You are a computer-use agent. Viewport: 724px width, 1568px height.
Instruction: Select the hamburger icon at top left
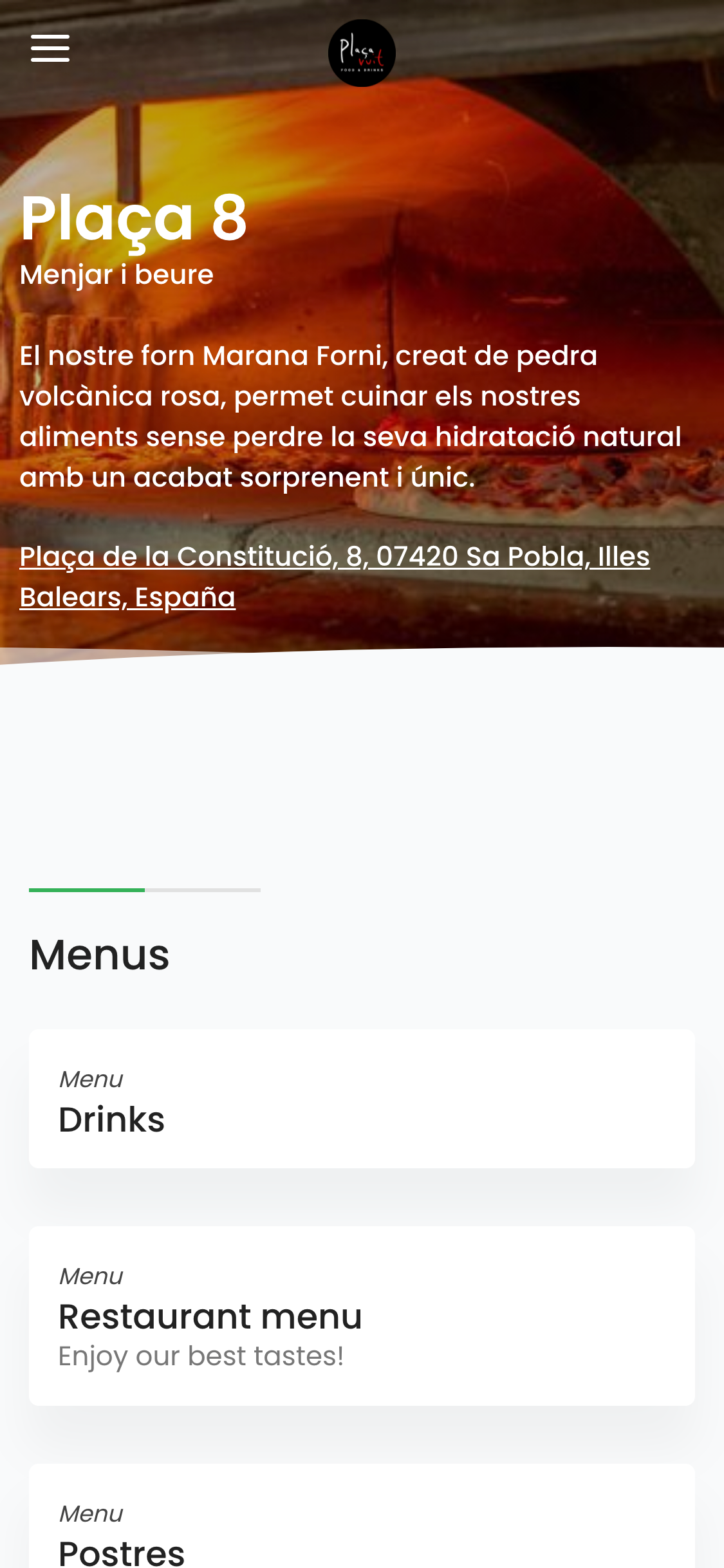(50, 47)
